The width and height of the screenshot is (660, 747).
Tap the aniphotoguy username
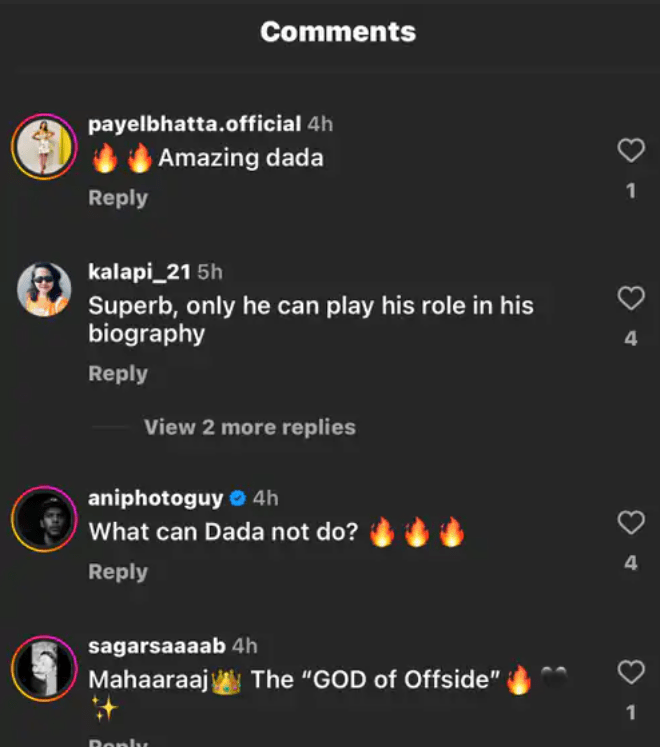156,498
